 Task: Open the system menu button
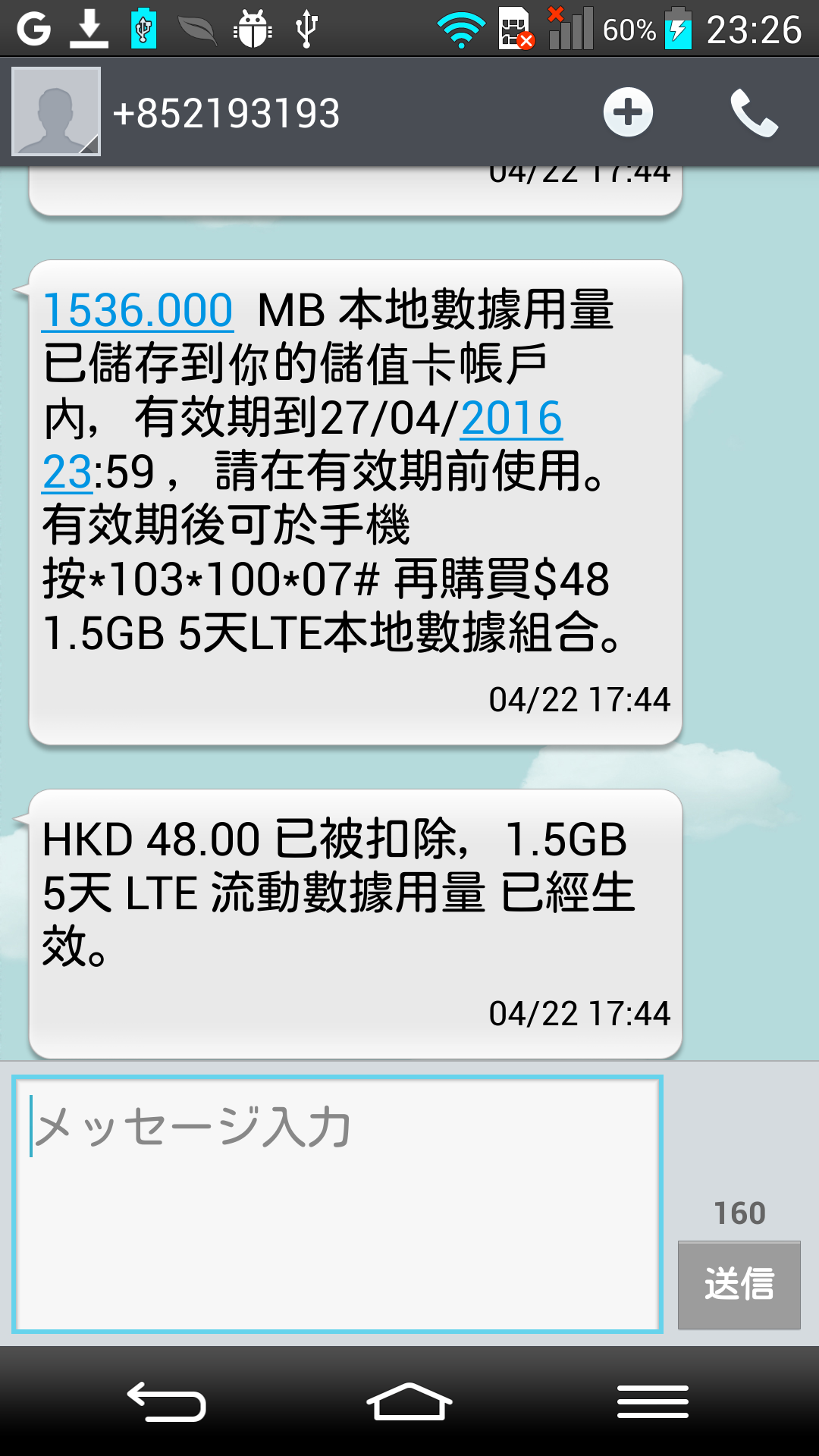(653, 1401)
